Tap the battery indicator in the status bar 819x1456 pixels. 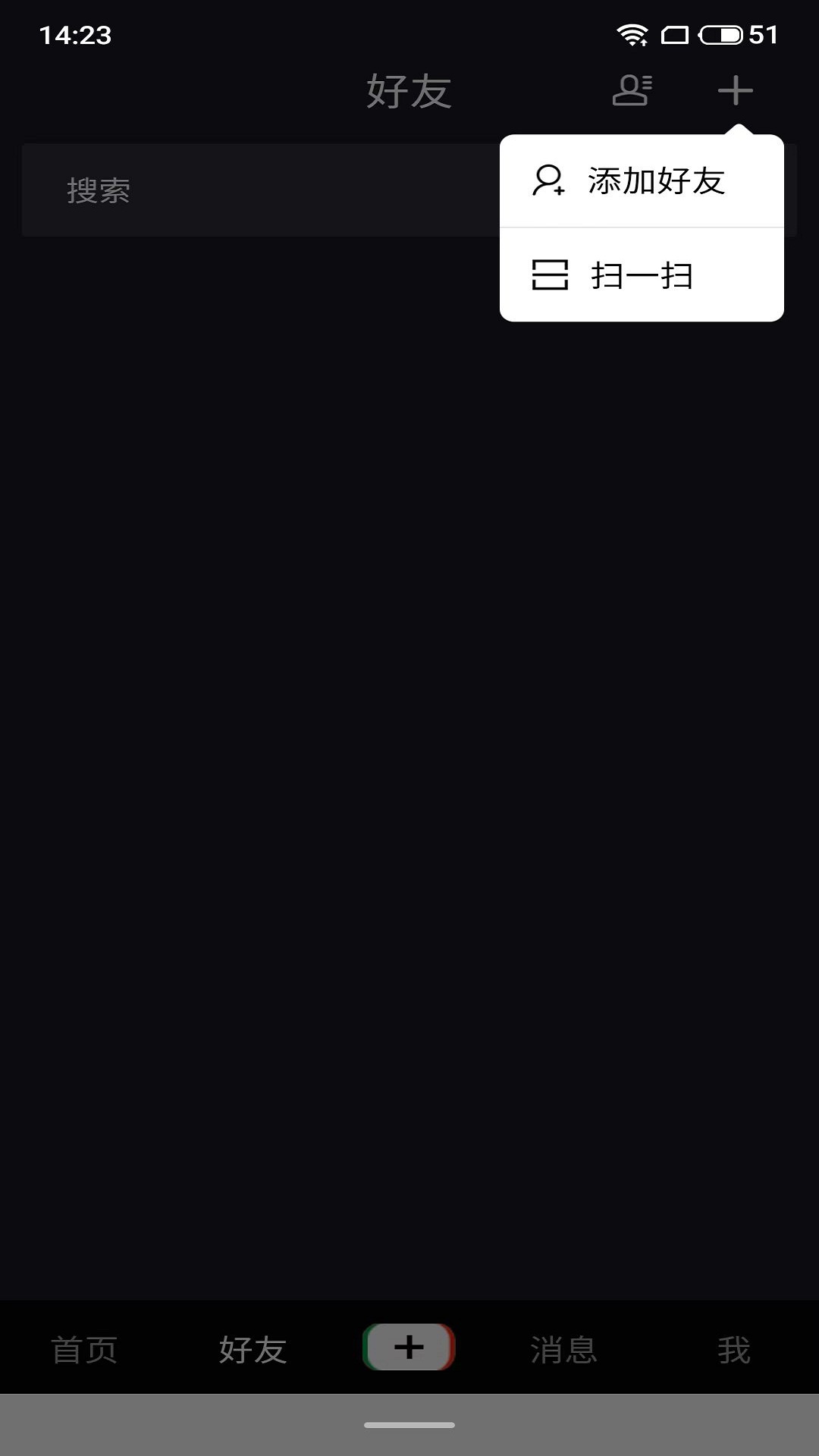721,33
